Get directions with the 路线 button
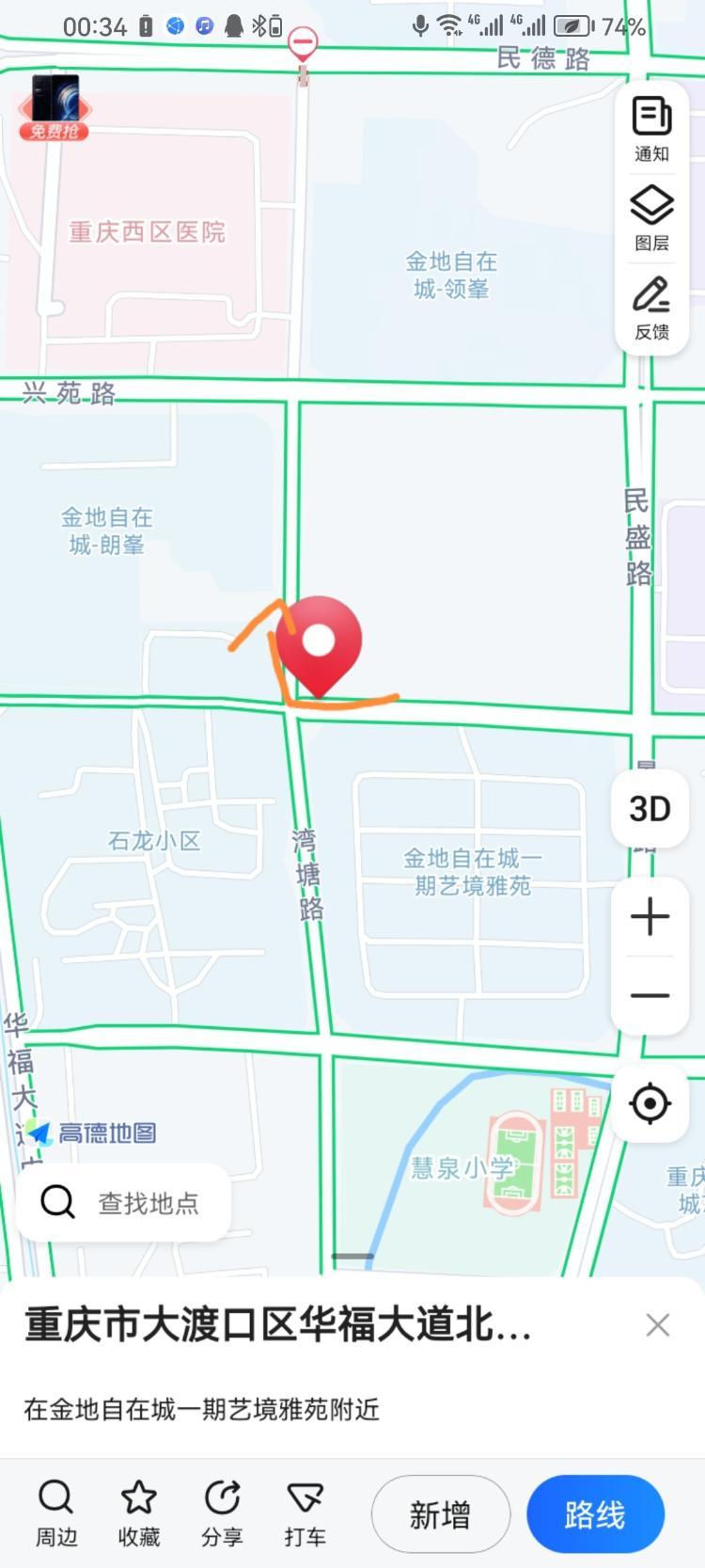The image size is (705, 1568). (x=595, y=1514)
